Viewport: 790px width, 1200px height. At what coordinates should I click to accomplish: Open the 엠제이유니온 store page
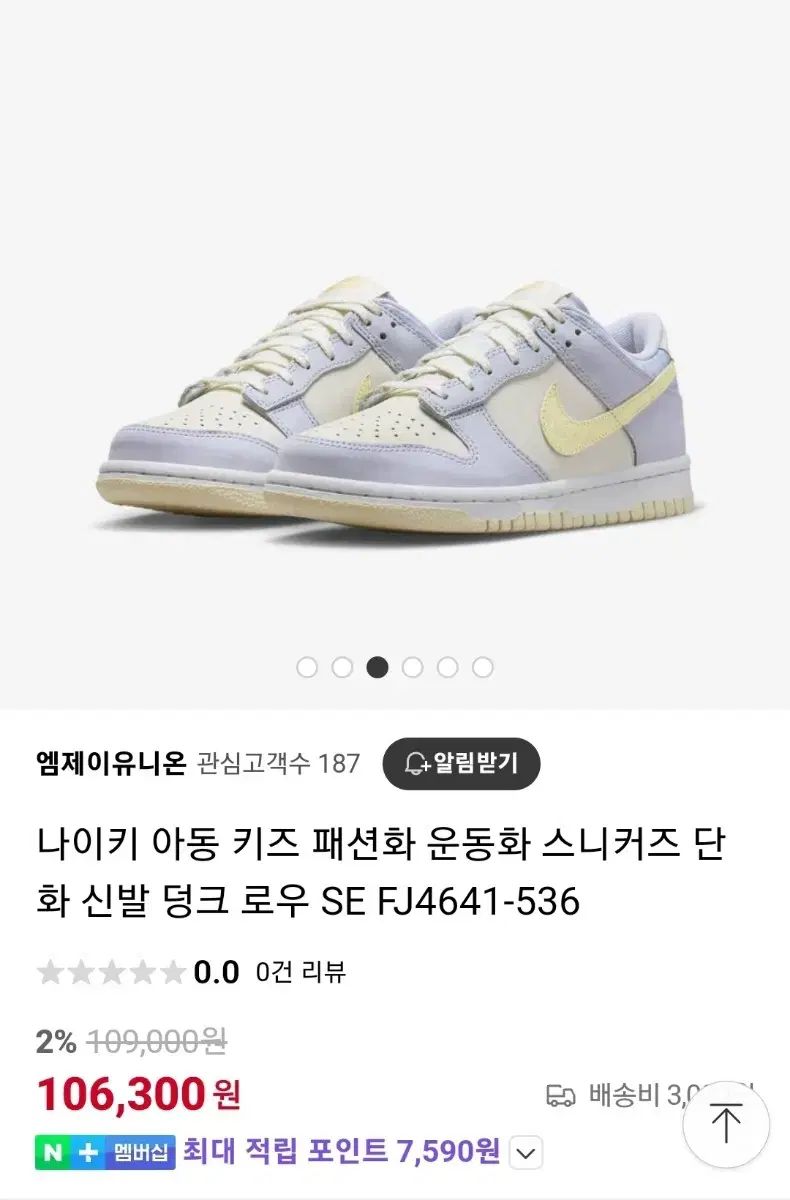coord(110,764)
